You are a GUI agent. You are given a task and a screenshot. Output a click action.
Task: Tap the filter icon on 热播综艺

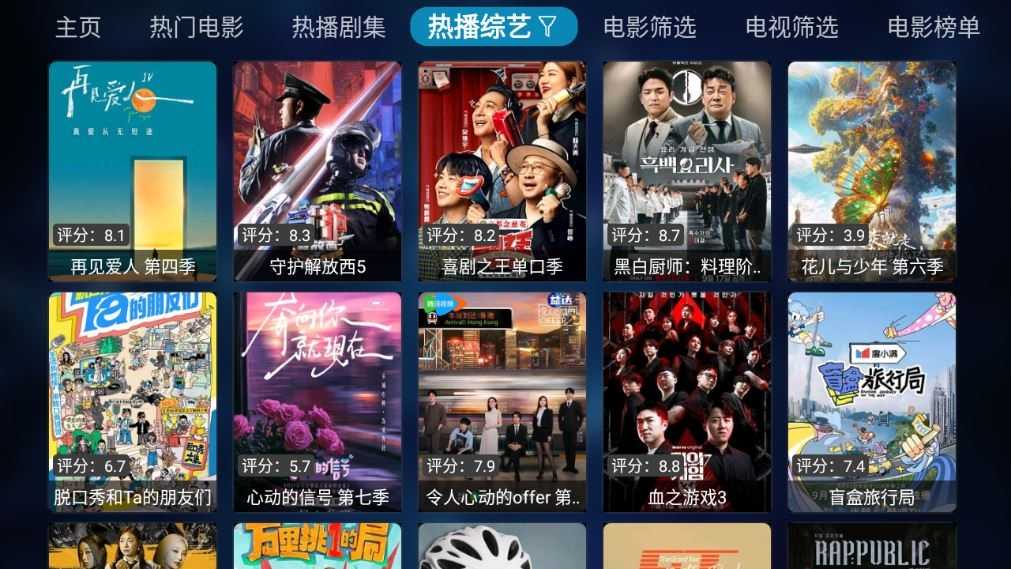[547, 27]
